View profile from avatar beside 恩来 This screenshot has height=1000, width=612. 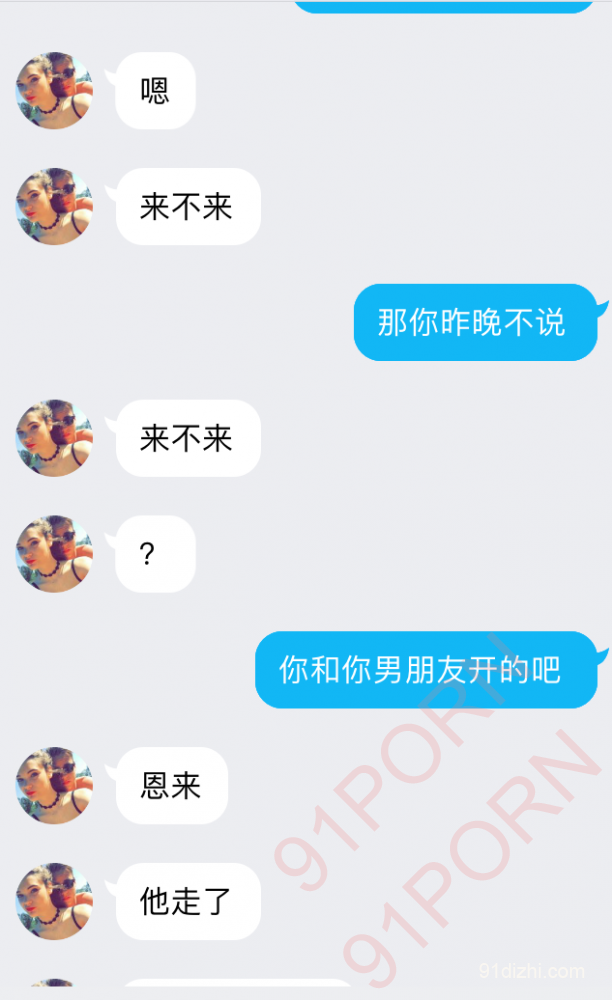pos(54,786)
